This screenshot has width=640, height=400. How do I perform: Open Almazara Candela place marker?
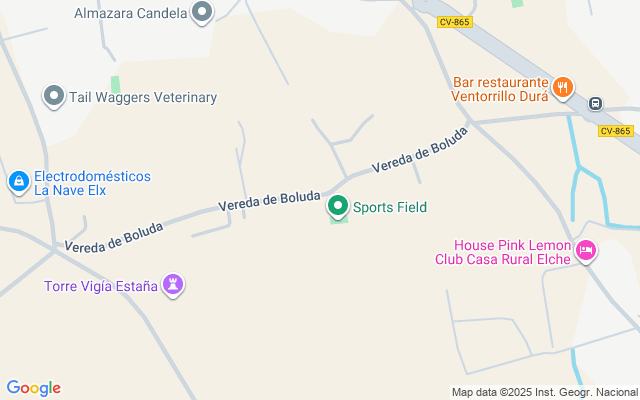pos(203,13)
